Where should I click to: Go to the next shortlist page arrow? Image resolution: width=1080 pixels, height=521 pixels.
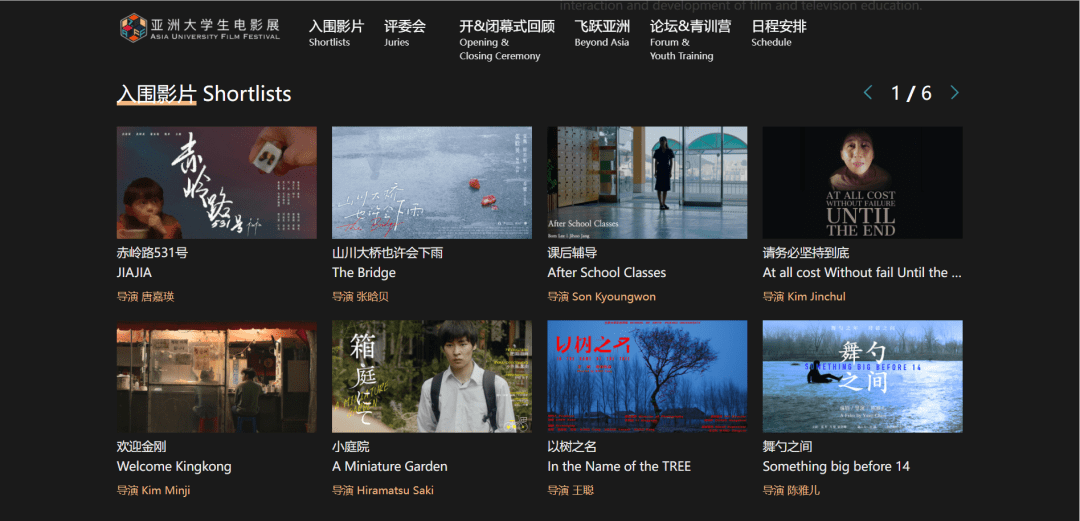[954, 93]
